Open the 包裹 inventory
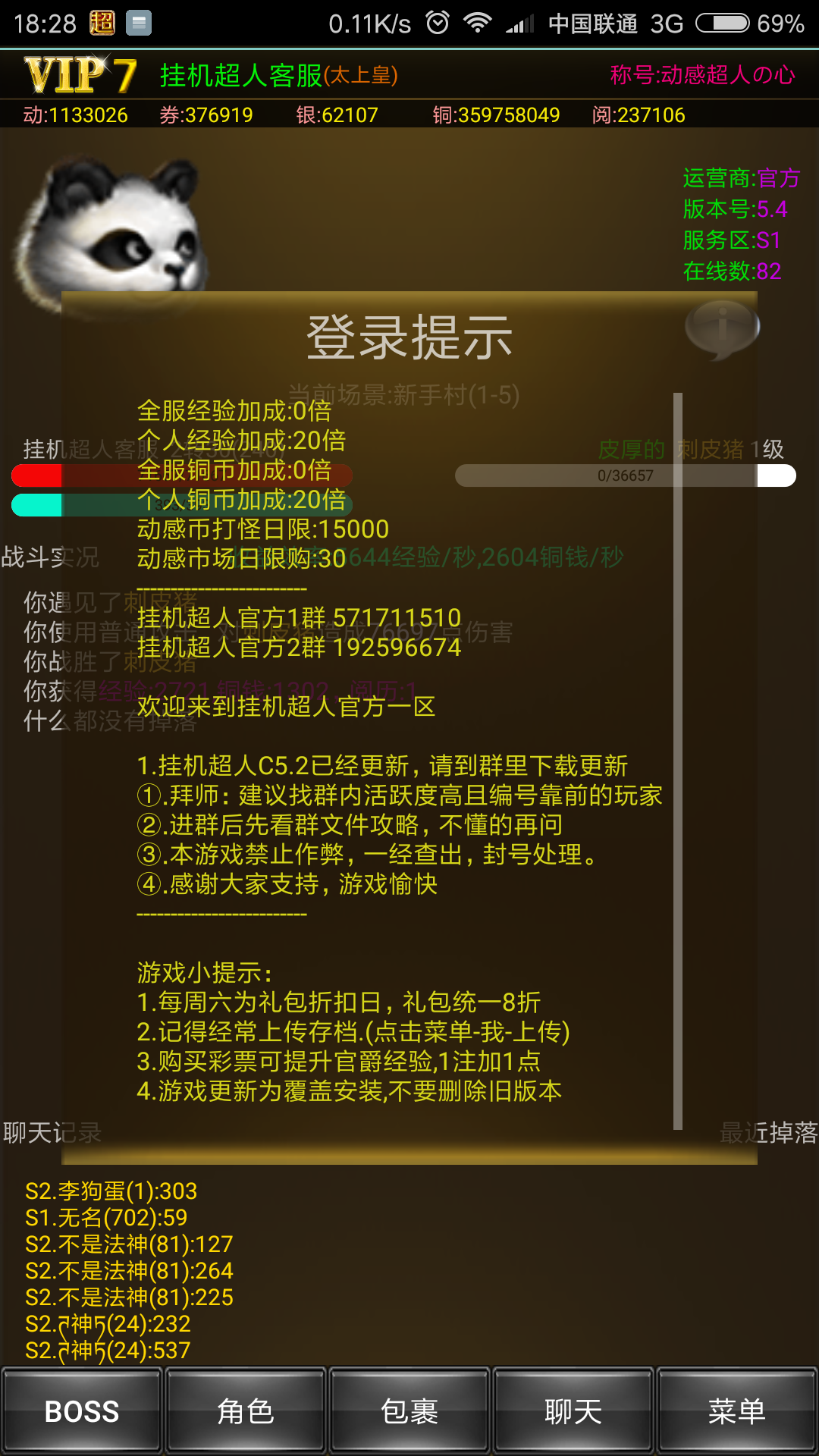 tap(409, 1411)
